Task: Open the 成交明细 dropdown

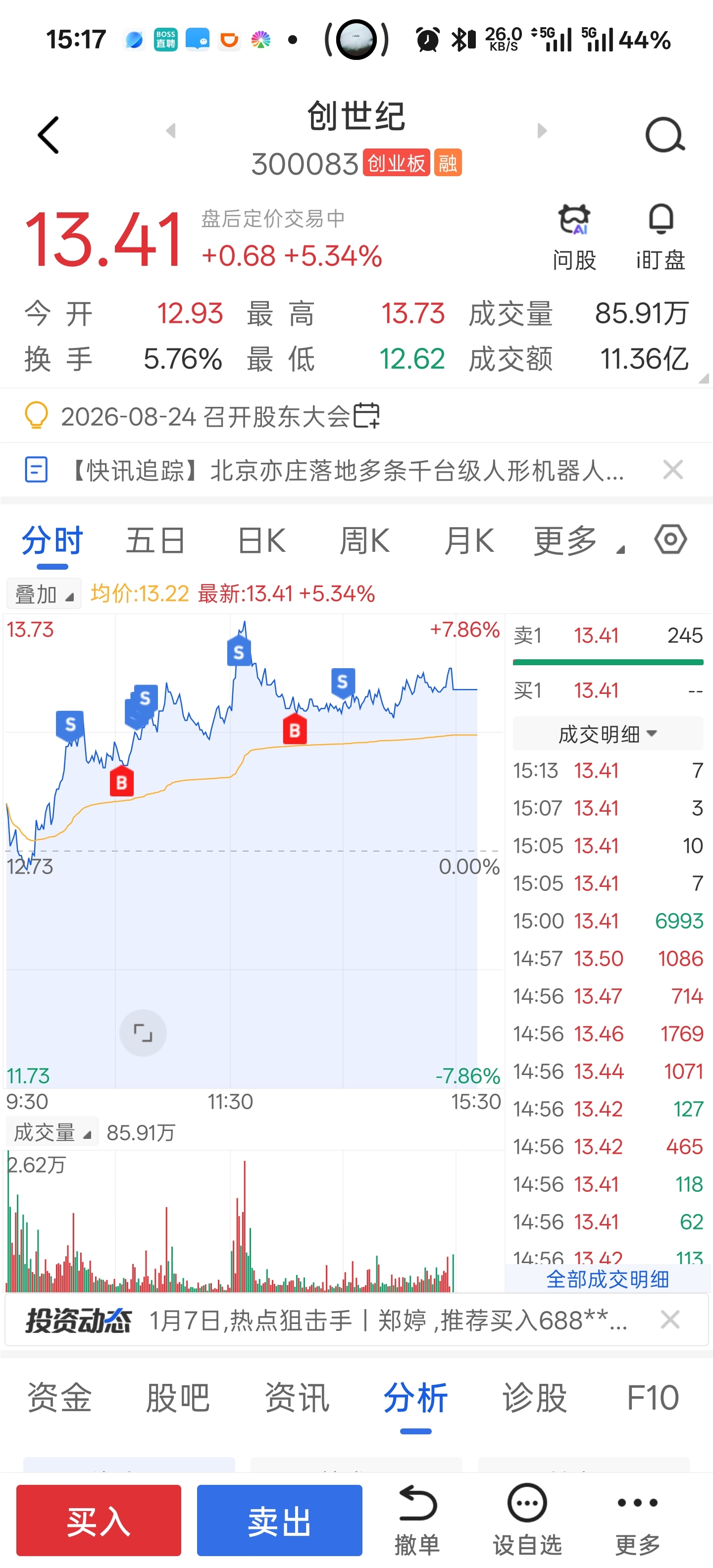Action: [608, 734]
